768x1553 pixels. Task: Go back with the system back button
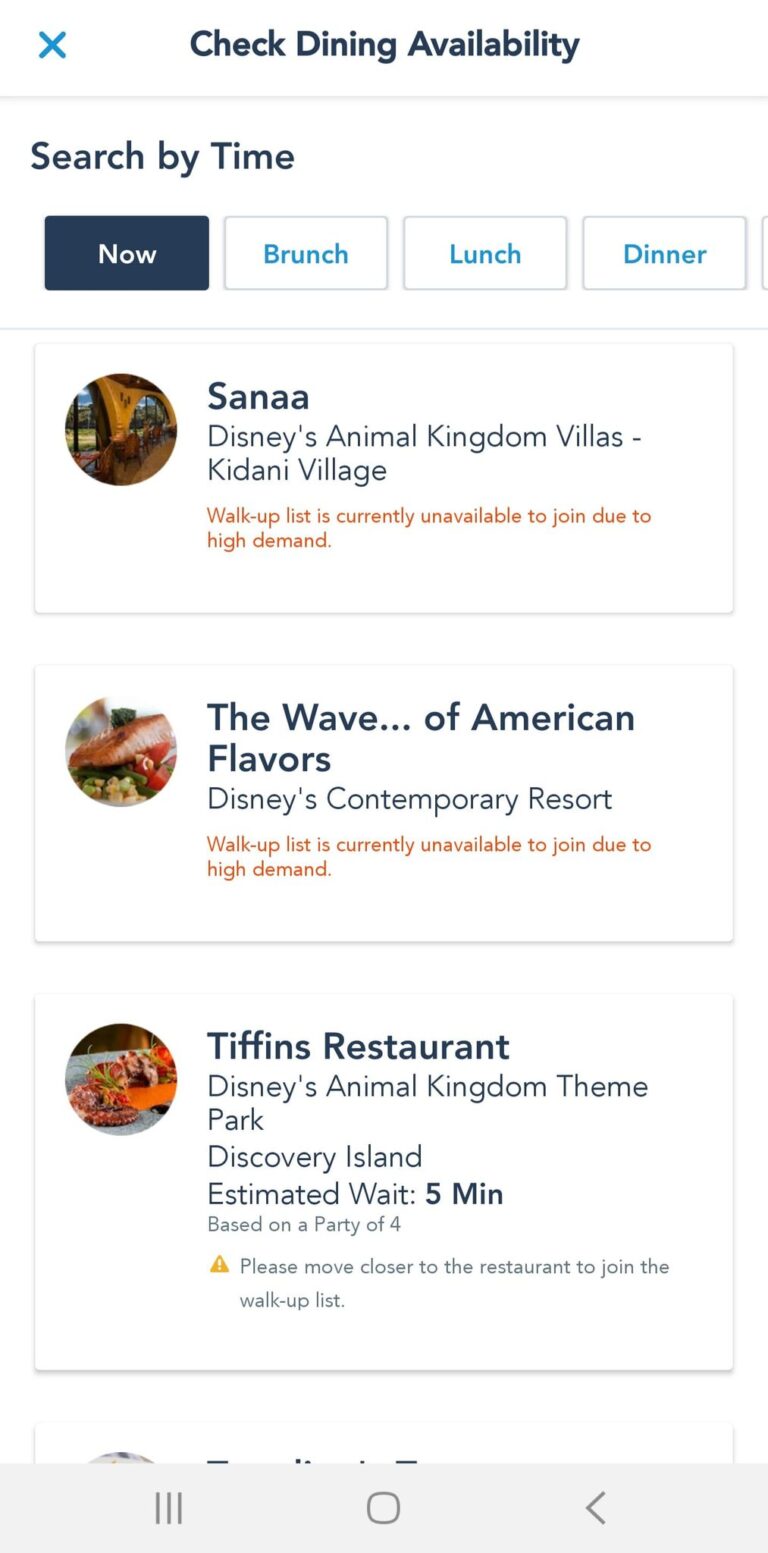596,1507
